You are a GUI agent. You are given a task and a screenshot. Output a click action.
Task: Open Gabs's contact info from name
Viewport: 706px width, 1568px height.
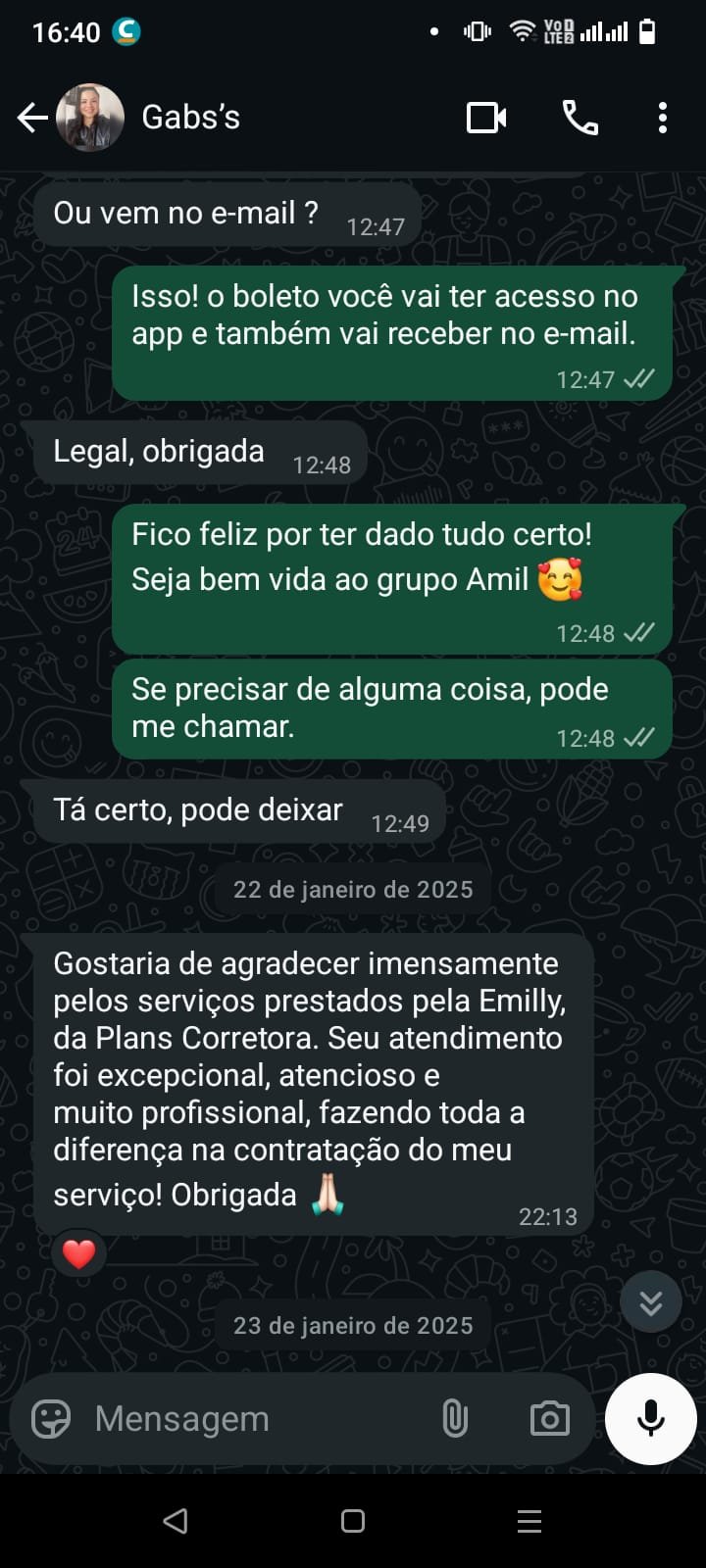tap(191, 118)
